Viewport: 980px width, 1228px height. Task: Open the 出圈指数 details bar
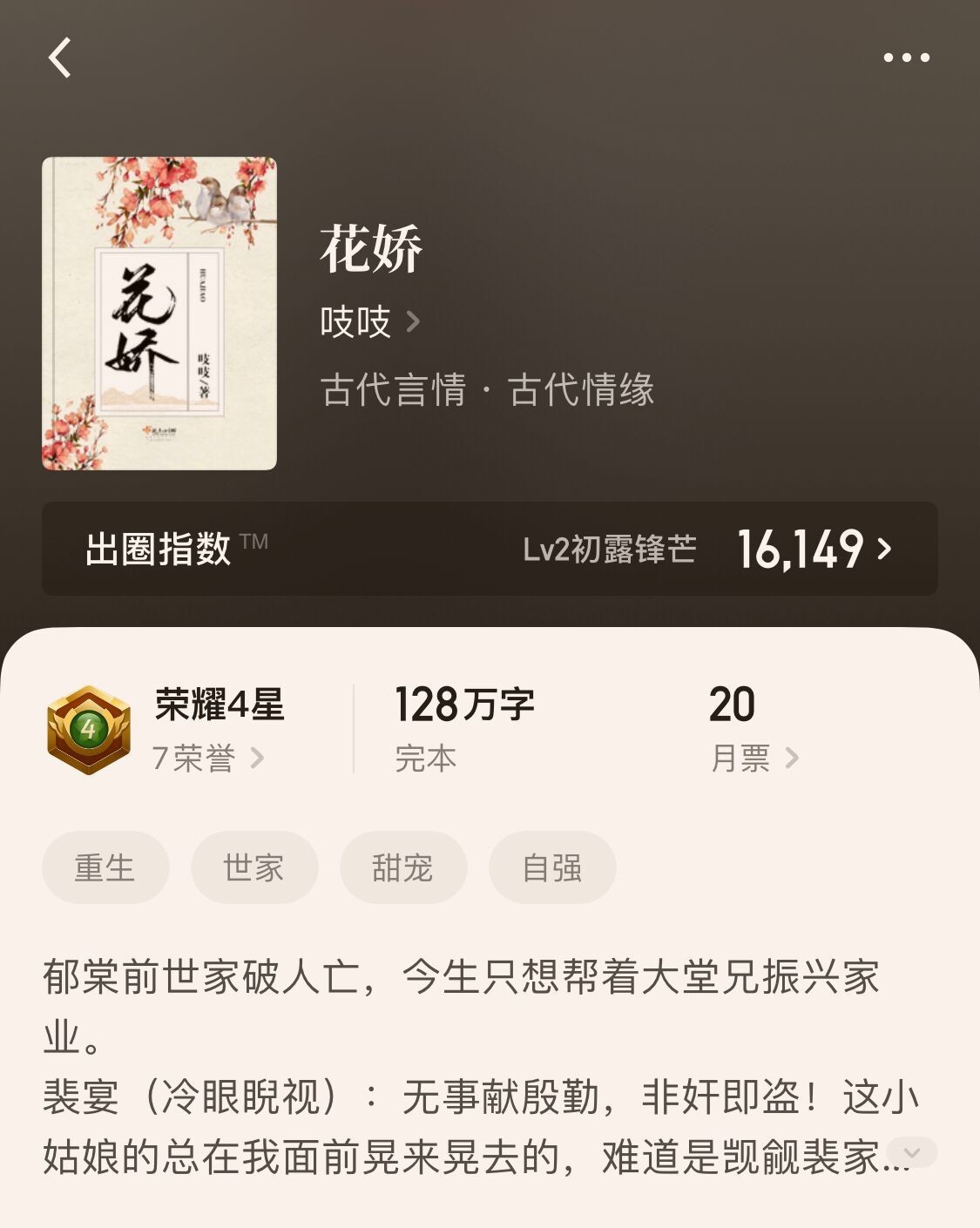[490, 549]
